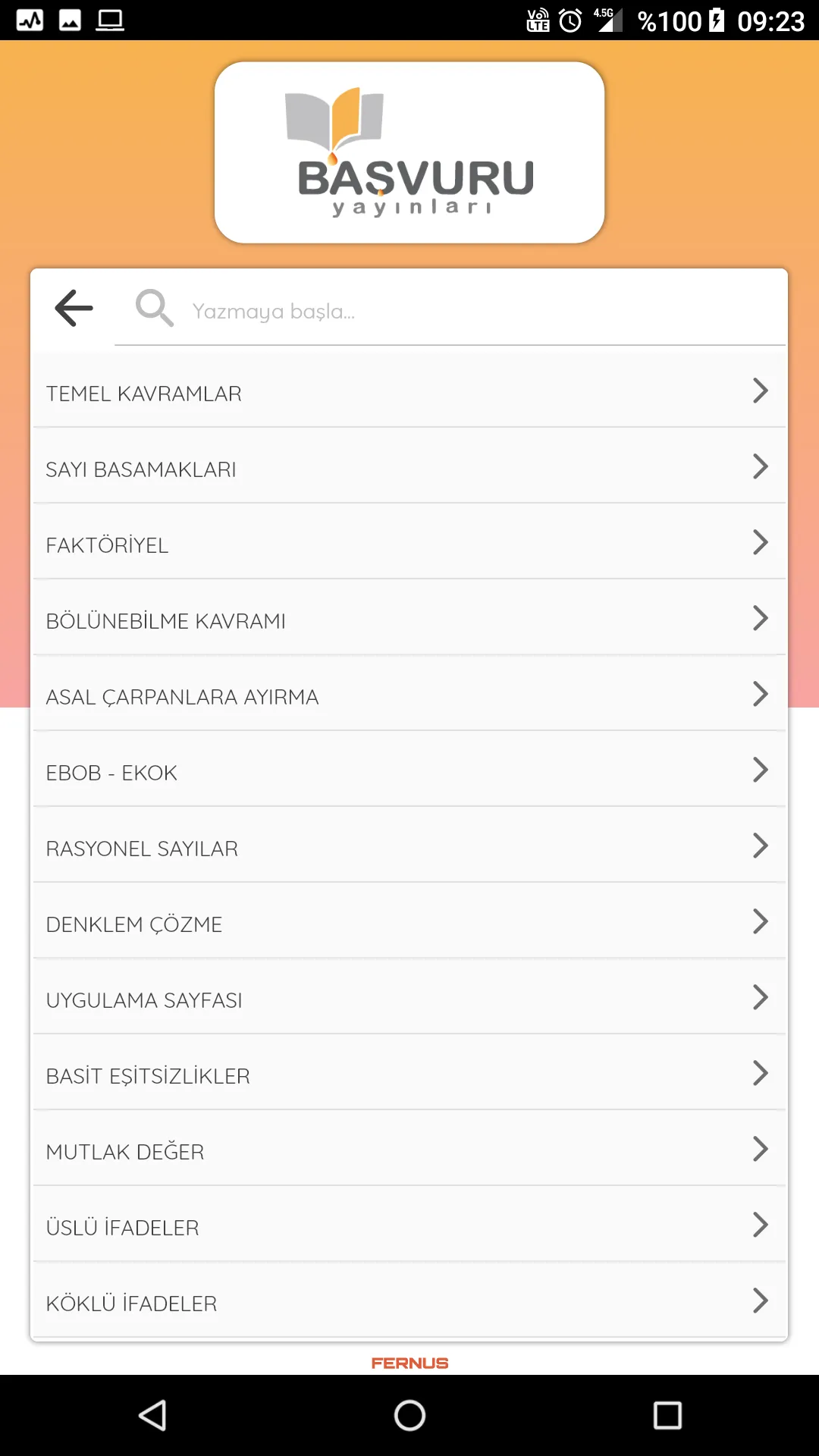The width and height of the screenshot is (819, 1456).
Task: Go back using the arrow icon
Action: 74,309
